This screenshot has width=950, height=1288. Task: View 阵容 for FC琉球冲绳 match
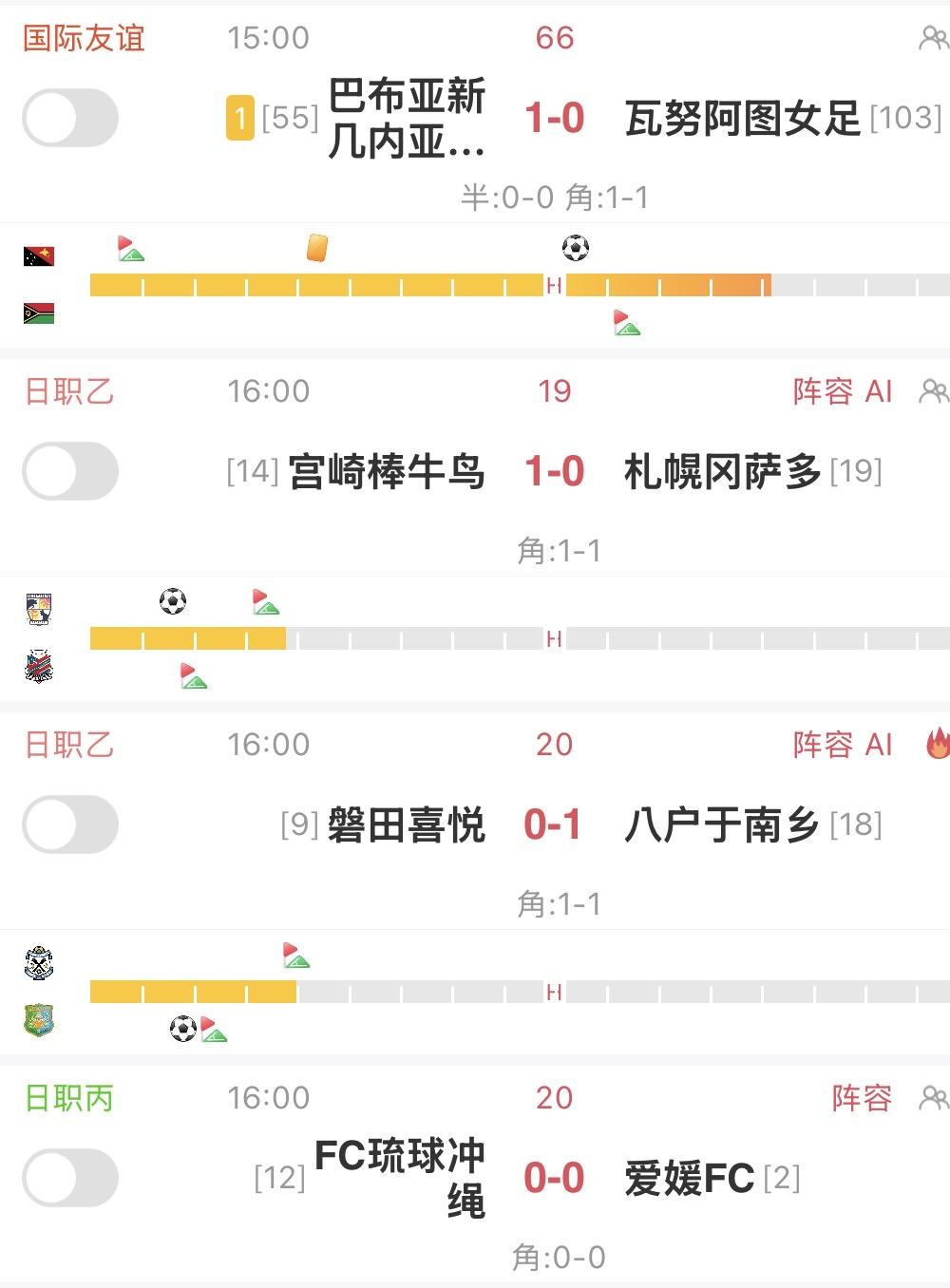pyautogui.click(x=862, y=1098)
